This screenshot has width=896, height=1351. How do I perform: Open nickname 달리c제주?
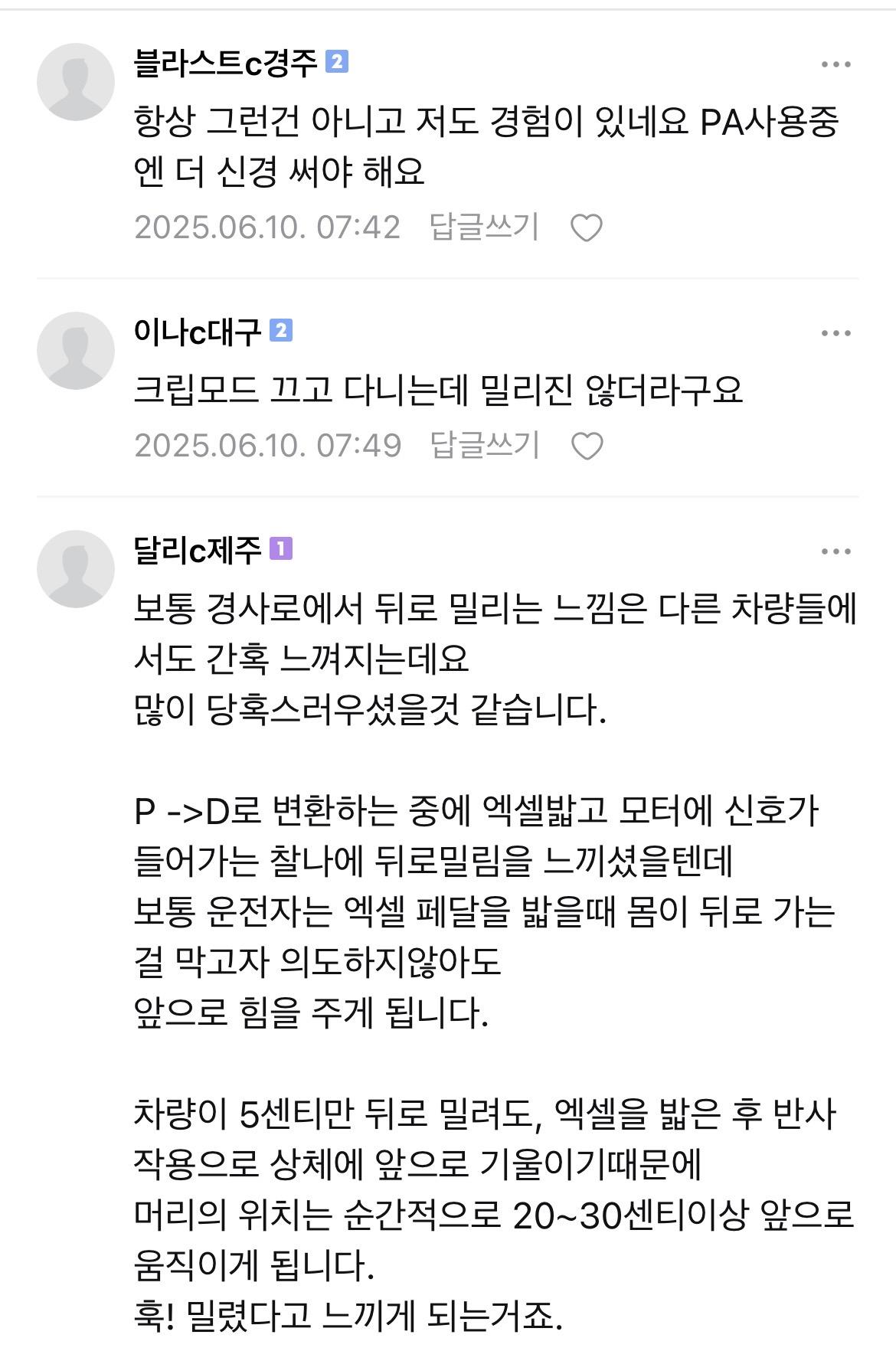click(198, 550)
